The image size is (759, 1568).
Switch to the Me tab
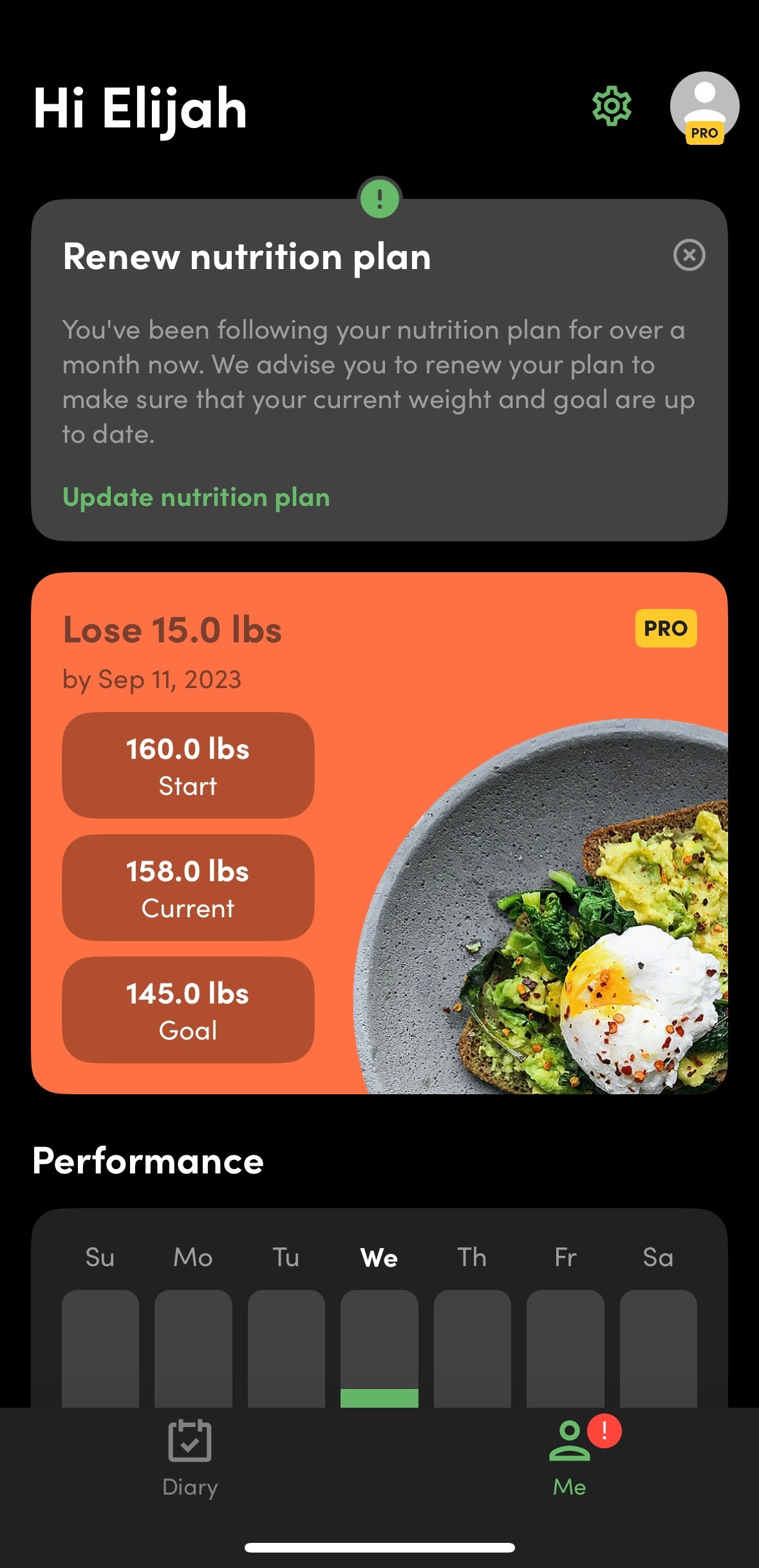(570, 1457)
